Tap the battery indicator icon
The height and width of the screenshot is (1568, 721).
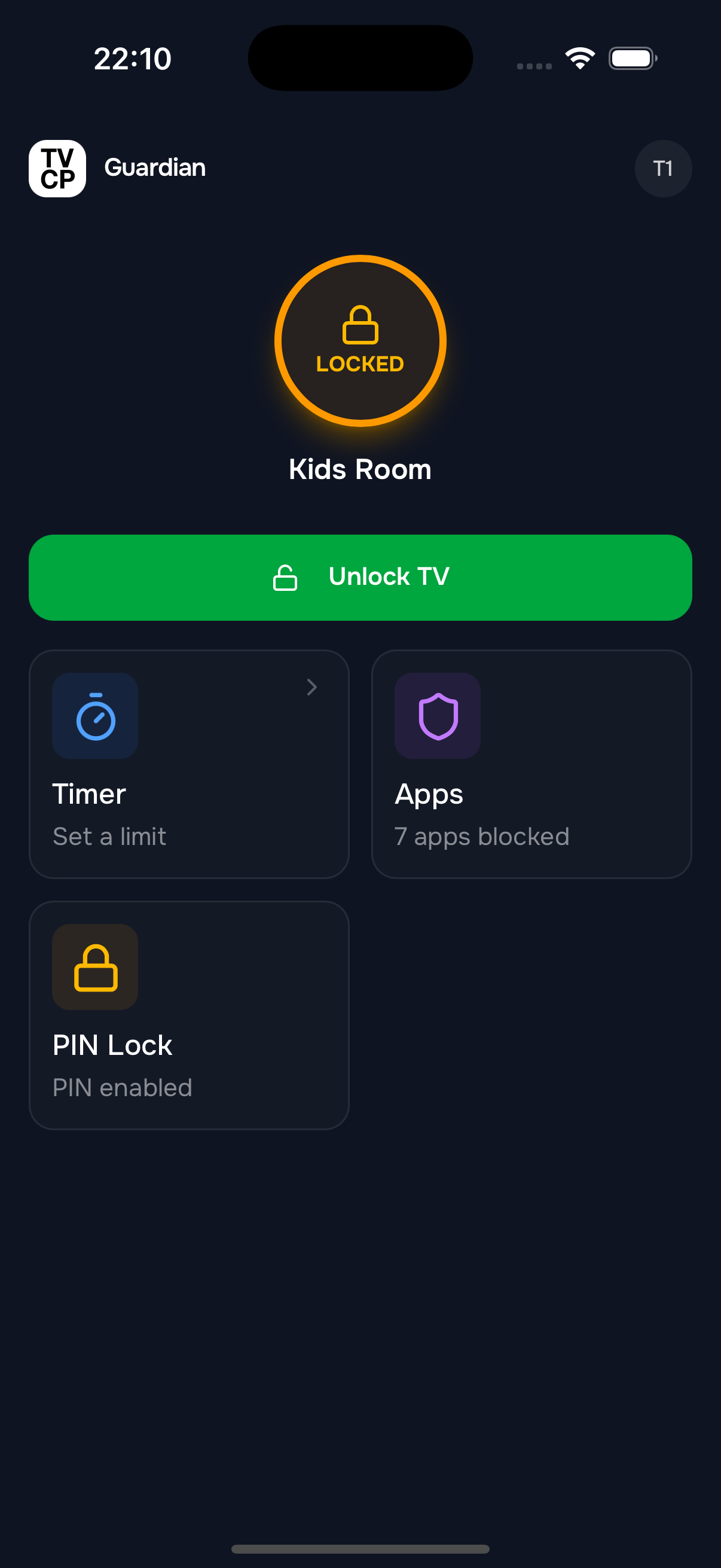[x=631, y=58]
